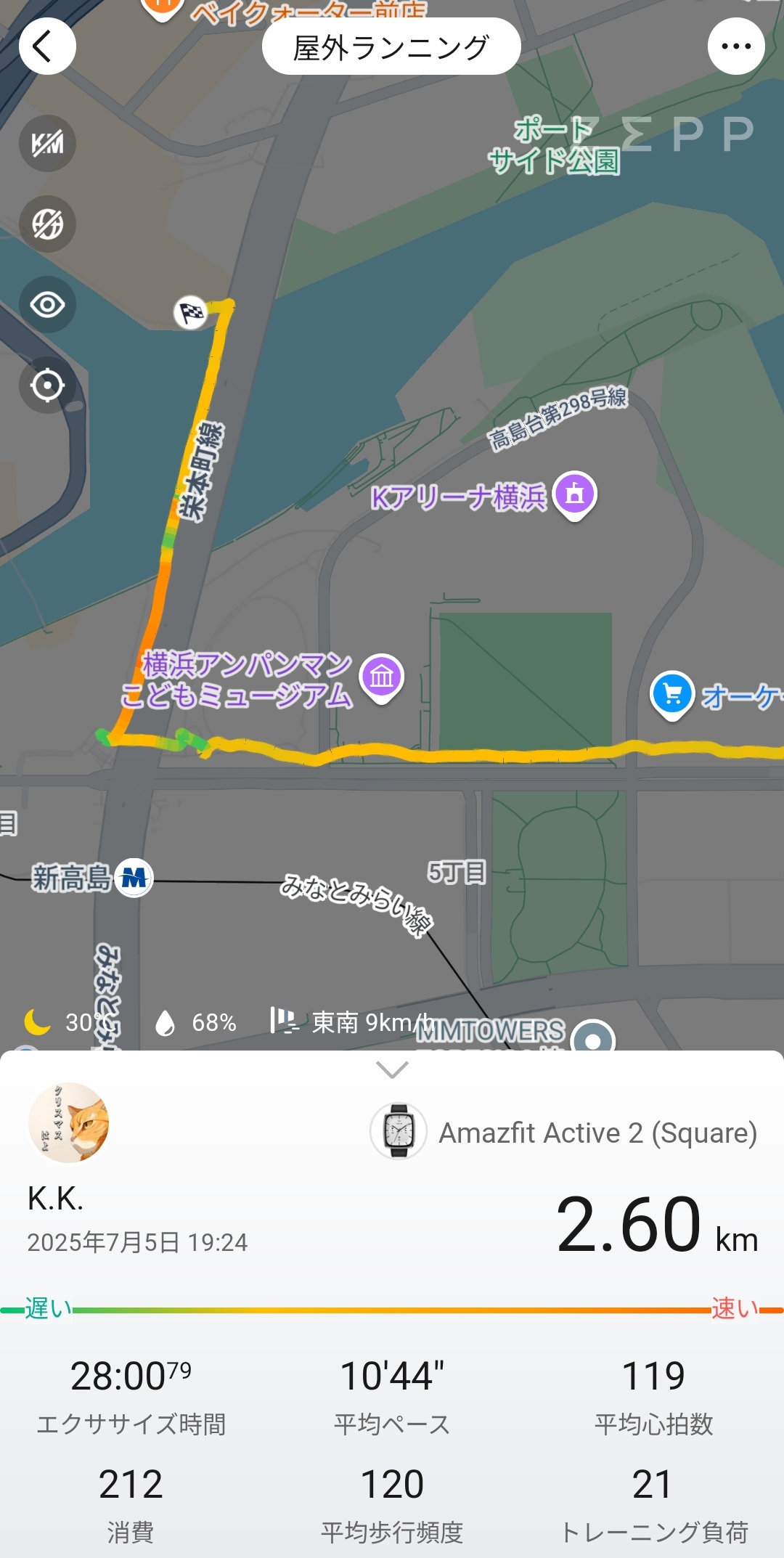Viewport: 784px width, 1558px height.
Task: Toggle map visibility with the eye icon
Action: pos(47,305)
